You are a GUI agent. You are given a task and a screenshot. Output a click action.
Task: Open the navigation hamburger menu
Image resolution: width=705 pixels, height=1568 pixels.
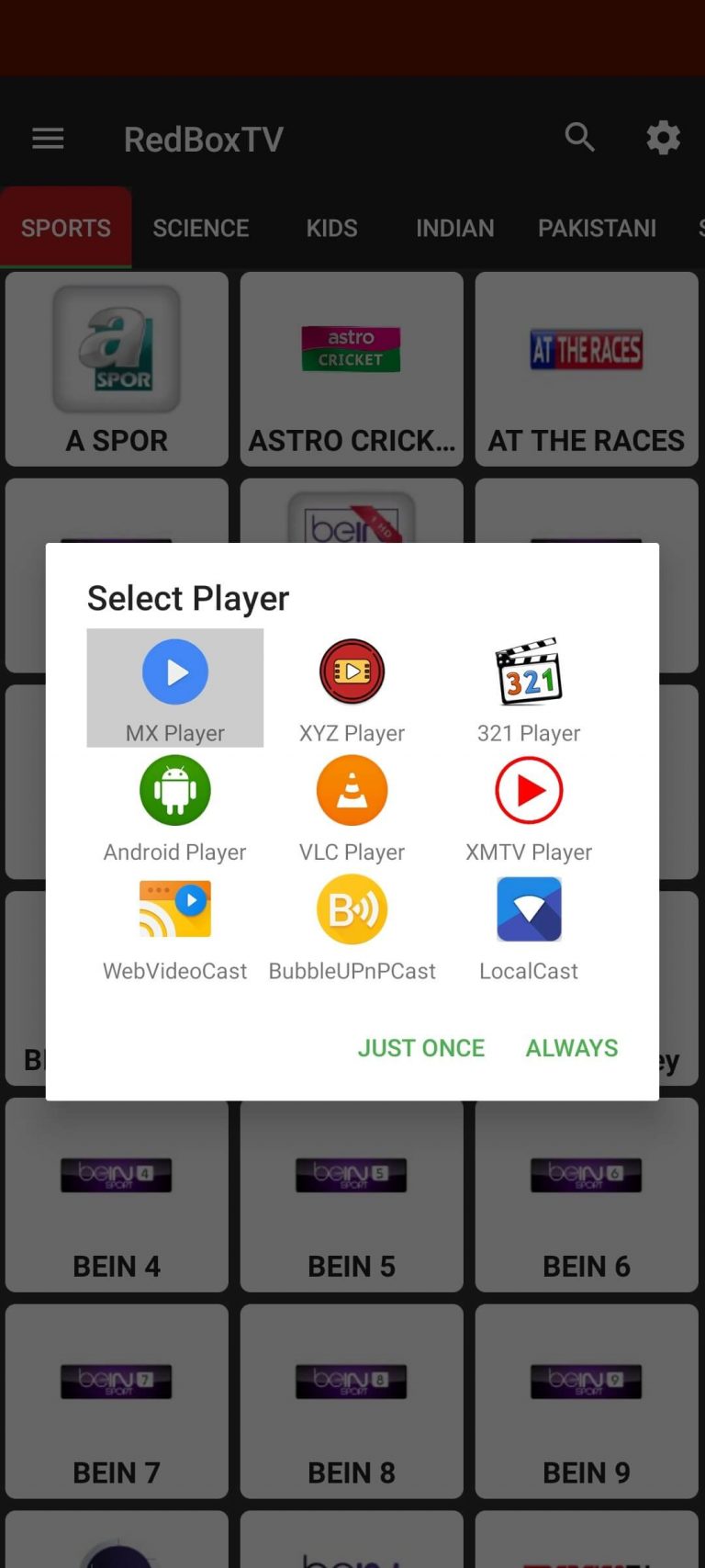(x=48, y=138)
